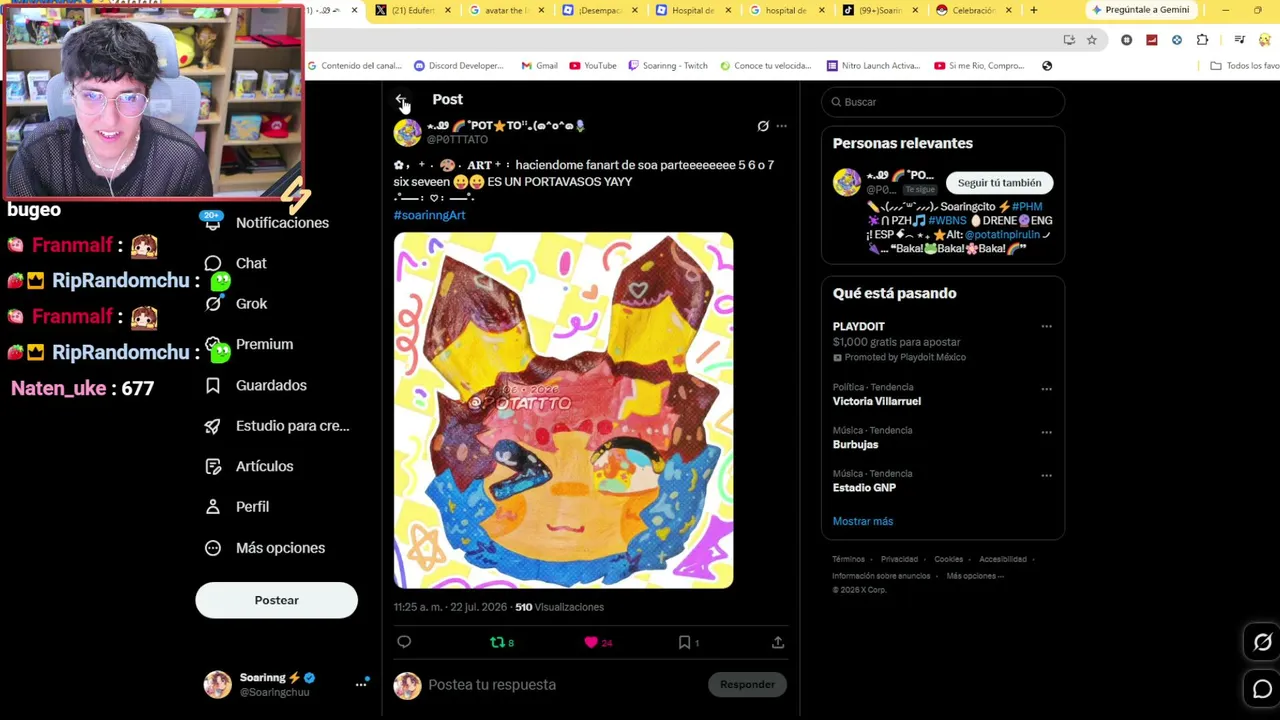This screenshot has width=1280, height=720.
Task: Open the fanart image
Action: tap(563, 410)
